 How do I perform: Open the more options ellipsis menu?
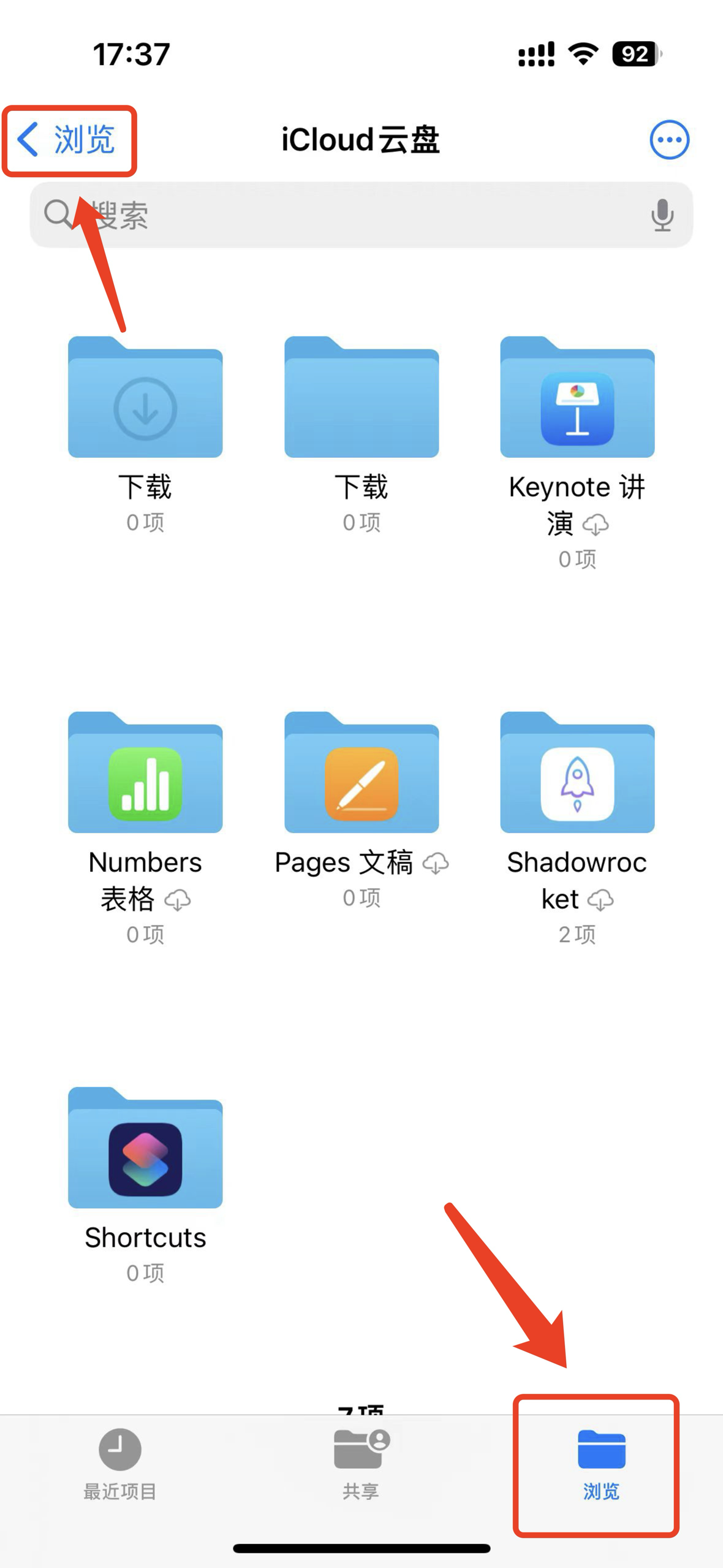668,140
